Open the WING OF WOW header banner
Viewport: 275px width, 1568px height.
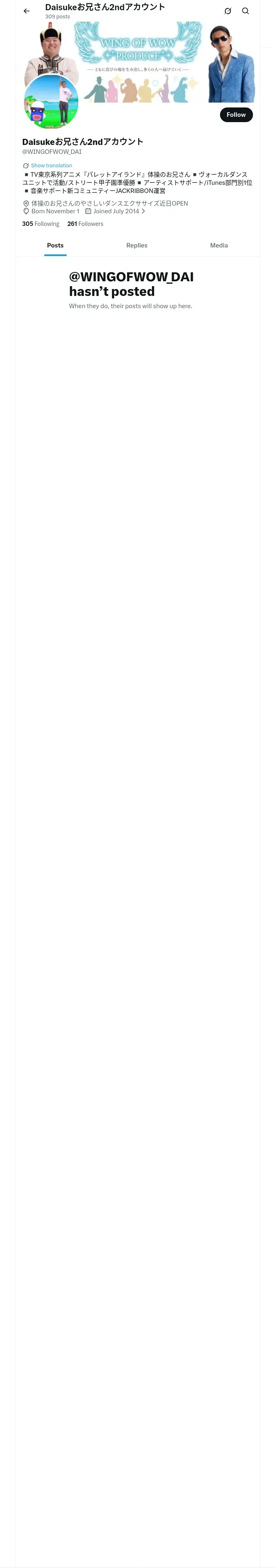(138, 62)
